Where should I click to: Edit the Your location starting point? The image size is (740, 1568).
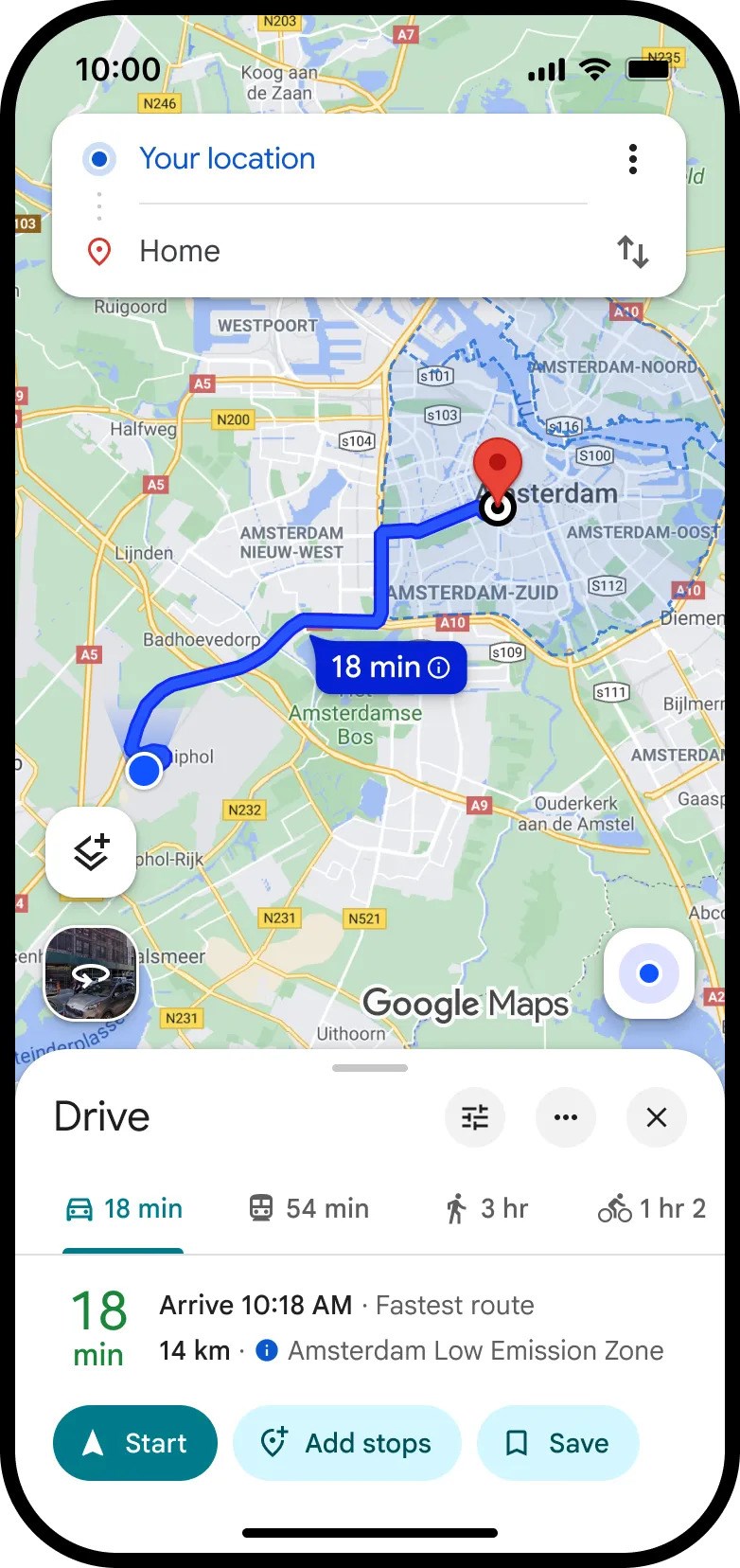227,159
